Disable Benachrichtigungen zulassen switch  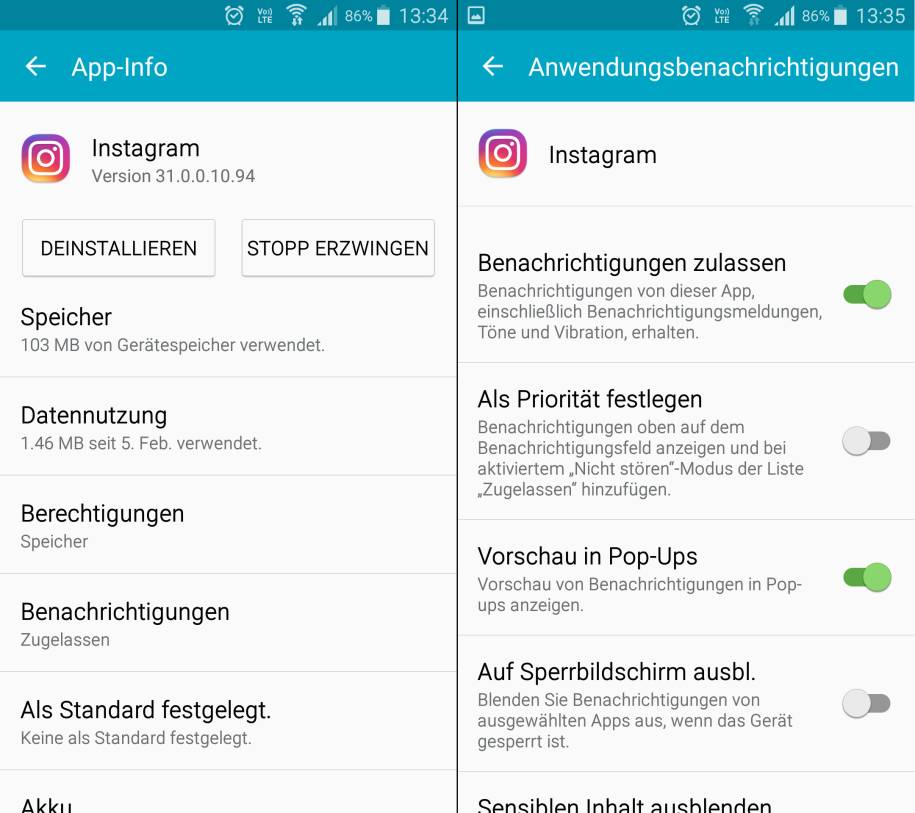[x=866, y=294]
